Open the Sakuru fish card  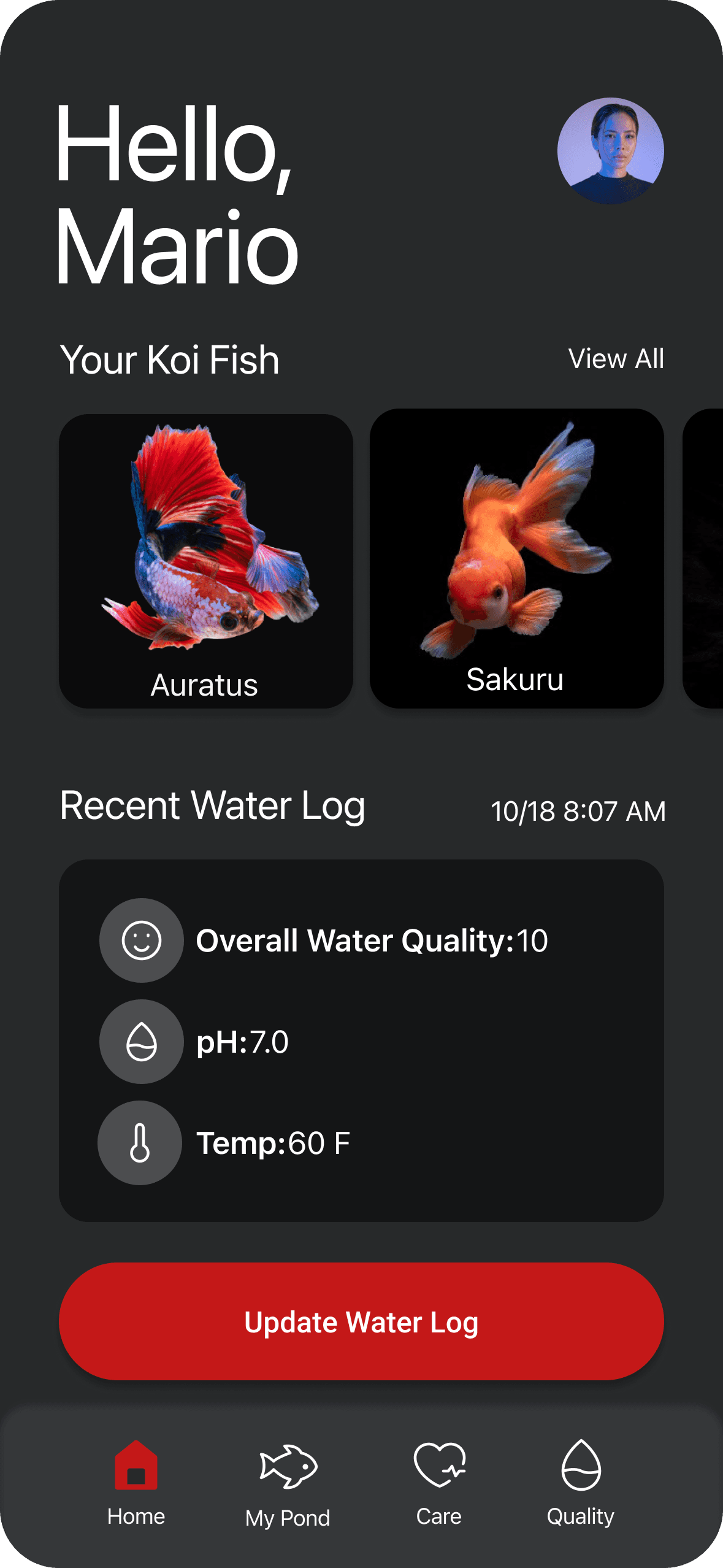click(x=516, y=558)
